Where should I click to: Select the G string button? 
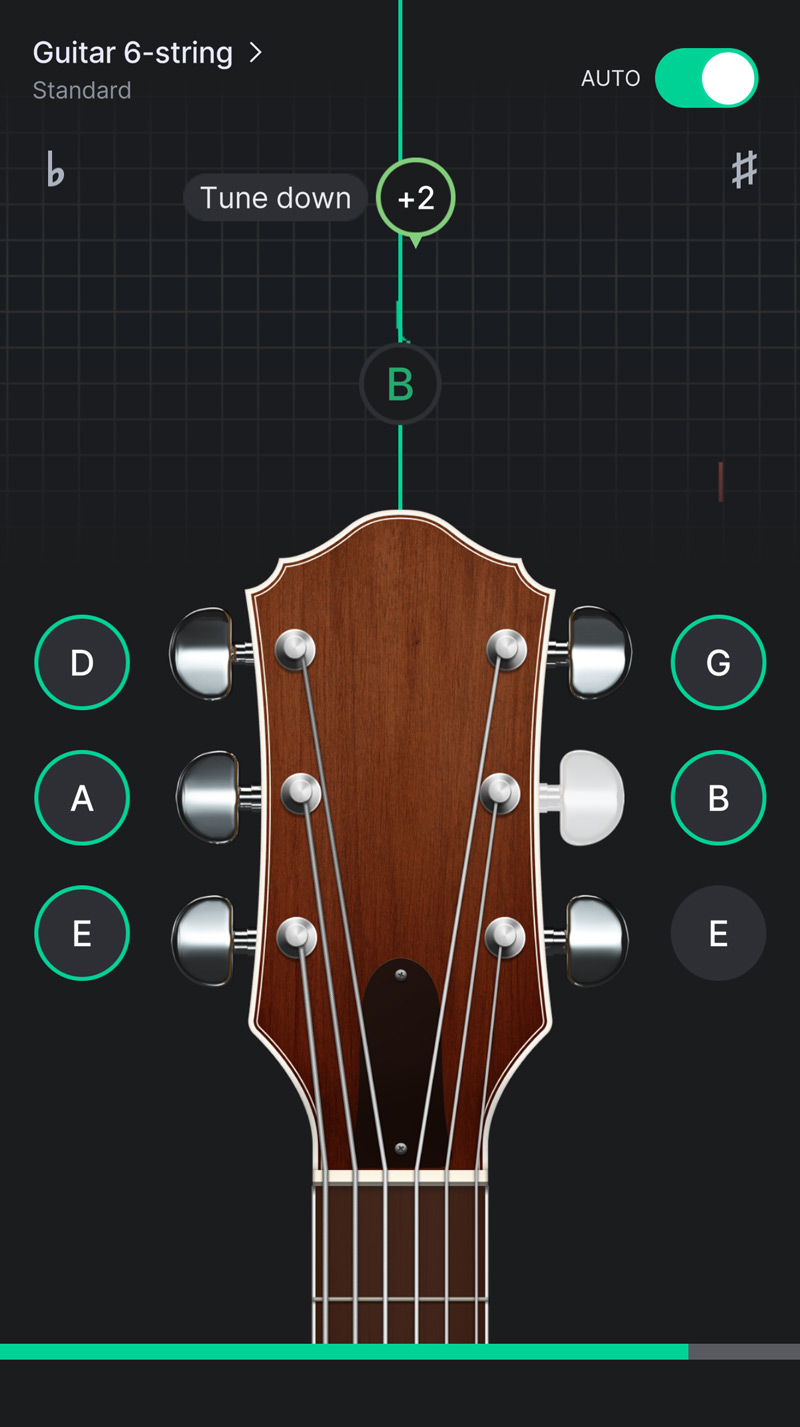(x=718, y=662)
